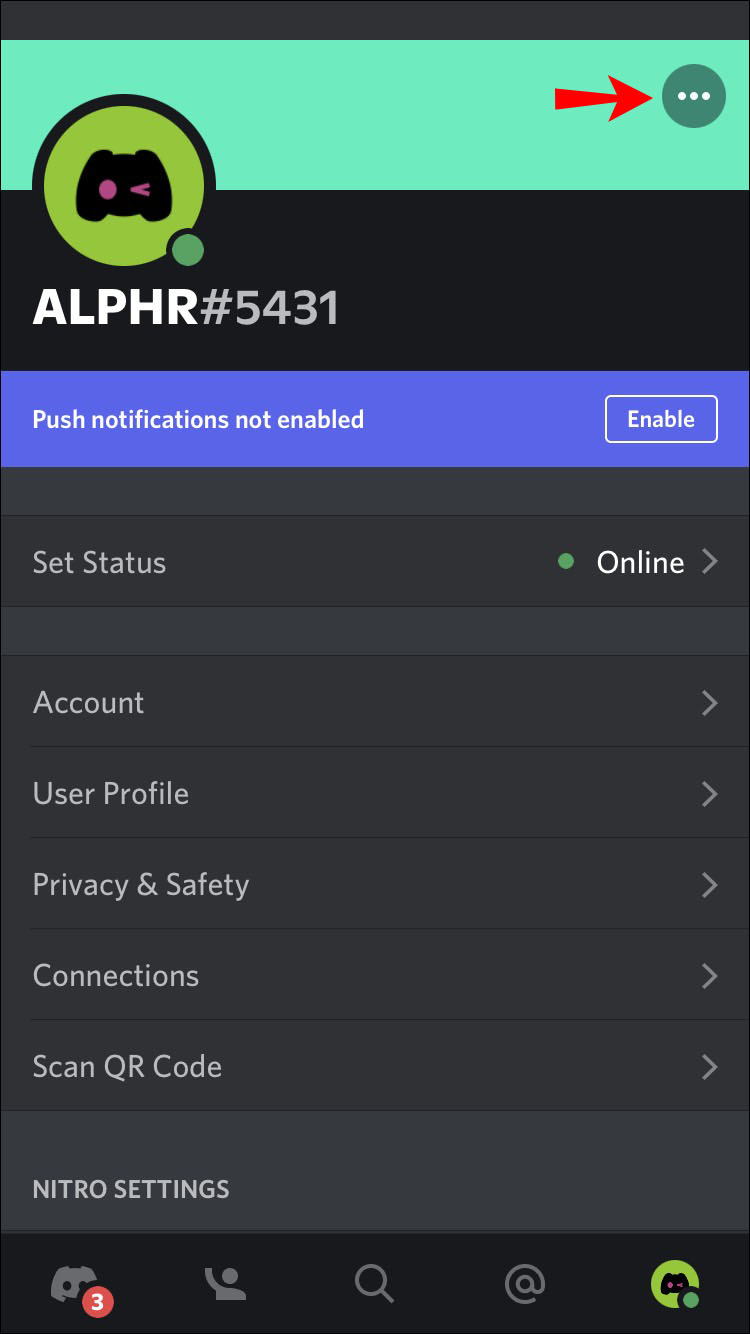The height and width of the screenshot is (1334, 750).
Task: Open Set Status row
Action: [375, 562]
